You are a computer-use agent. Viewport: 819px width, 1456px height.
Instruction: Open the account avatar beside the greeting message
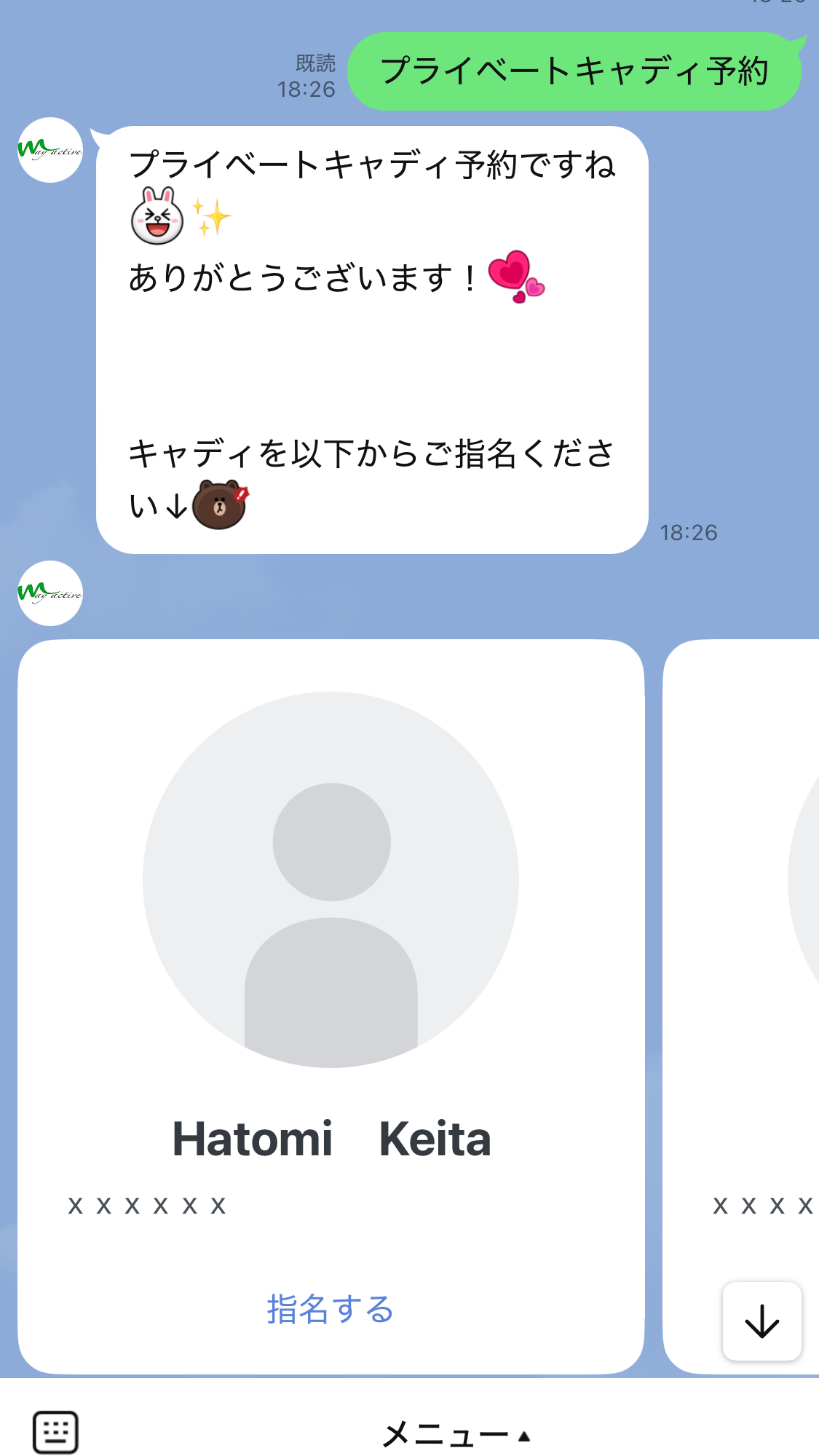tap(50, 150)
